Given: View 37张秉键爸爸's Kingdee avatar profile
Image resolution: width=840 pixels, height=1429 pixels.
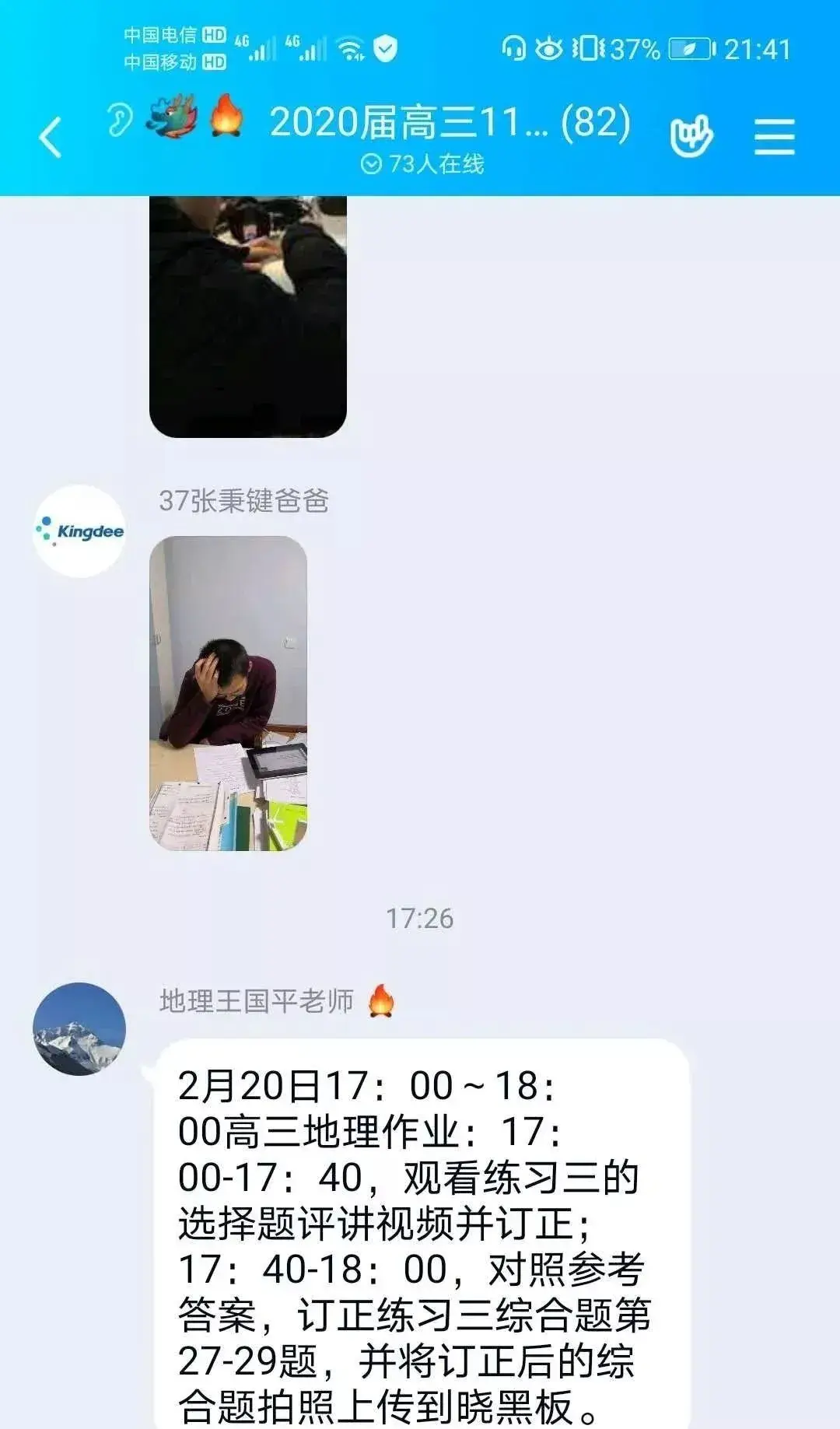Looking at the screenshot, I should point(79,531).
